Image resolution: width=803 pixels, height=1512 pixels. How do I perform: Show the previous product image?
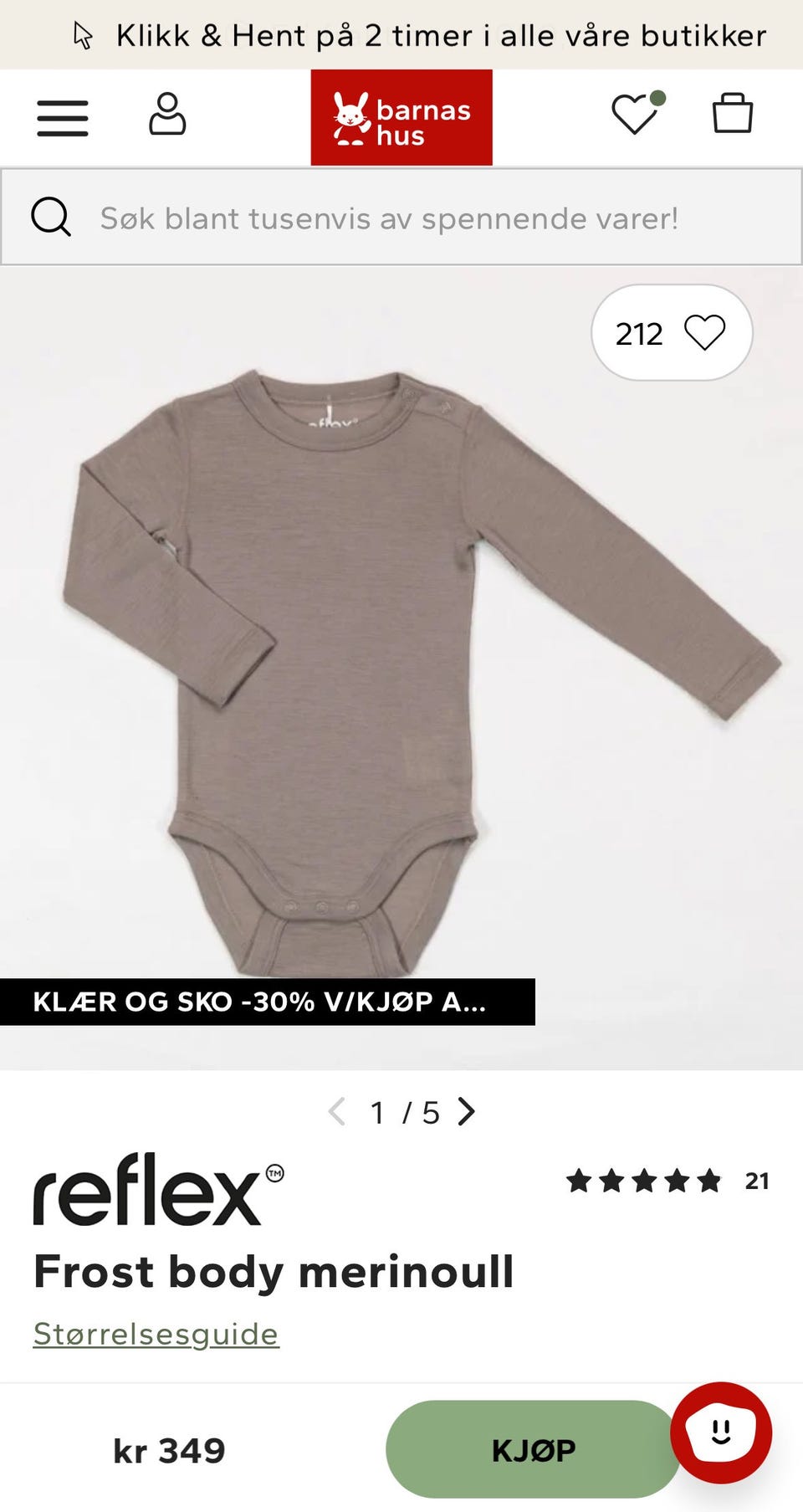(337, 1112)
